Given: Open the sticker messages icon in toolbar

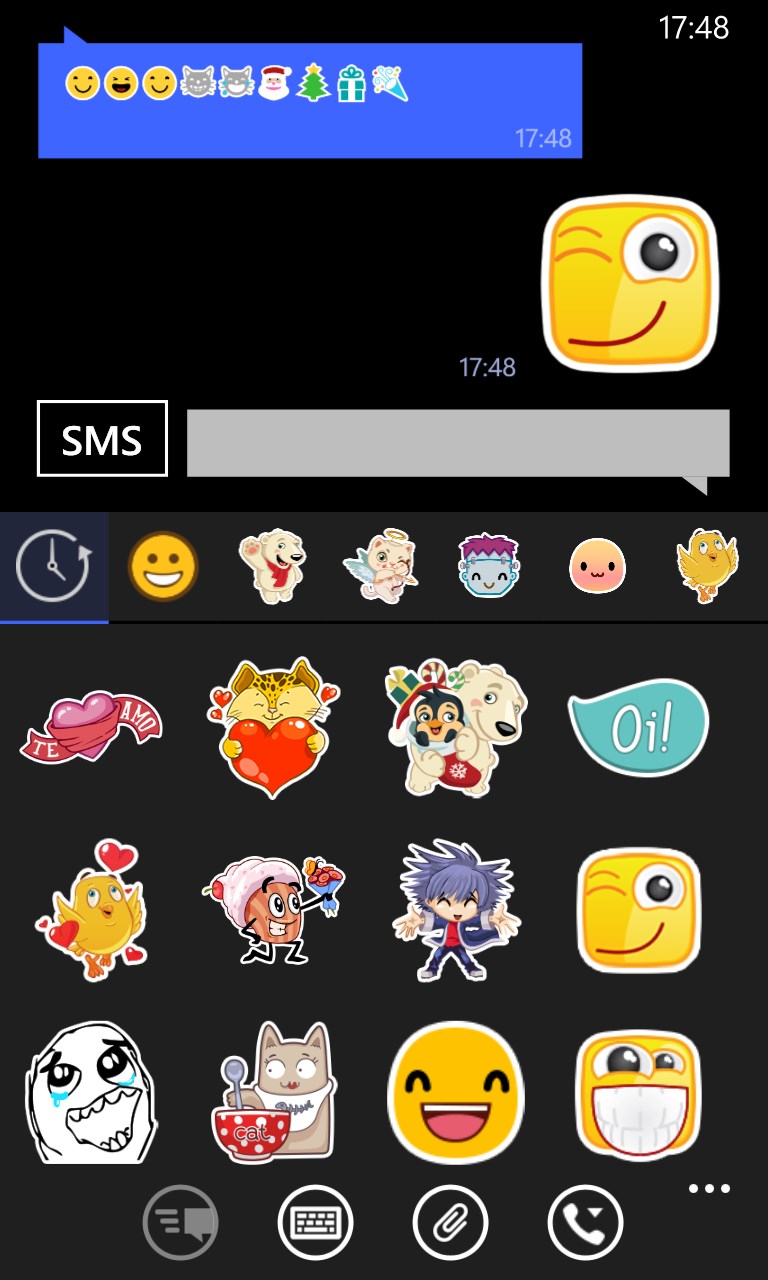Looking at the screenshot, I should 181,1222.
